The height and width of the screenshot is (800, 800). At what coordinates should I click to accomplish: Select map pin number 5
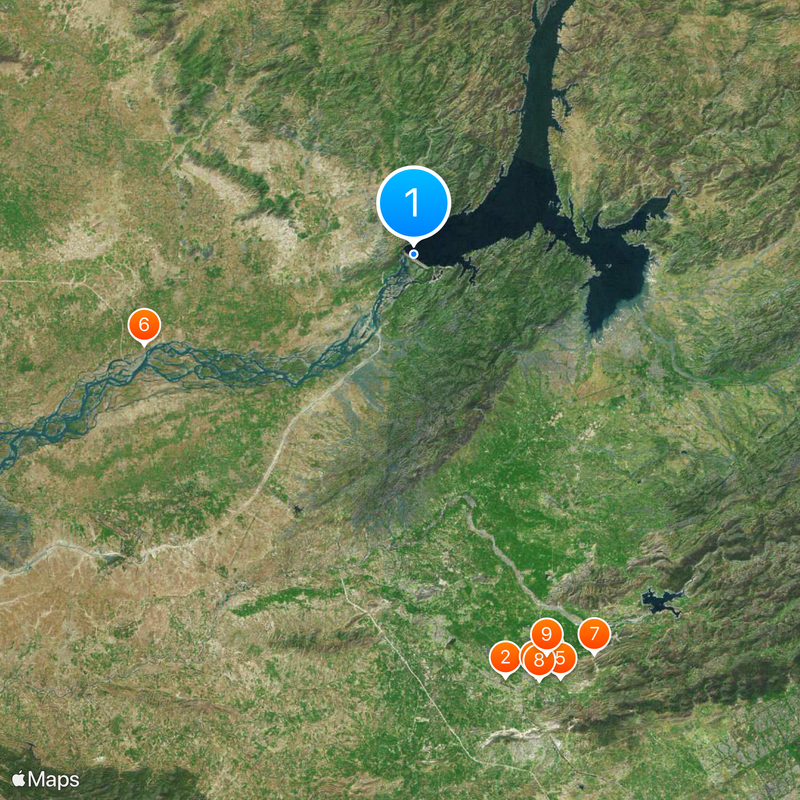tap(565, 659)
